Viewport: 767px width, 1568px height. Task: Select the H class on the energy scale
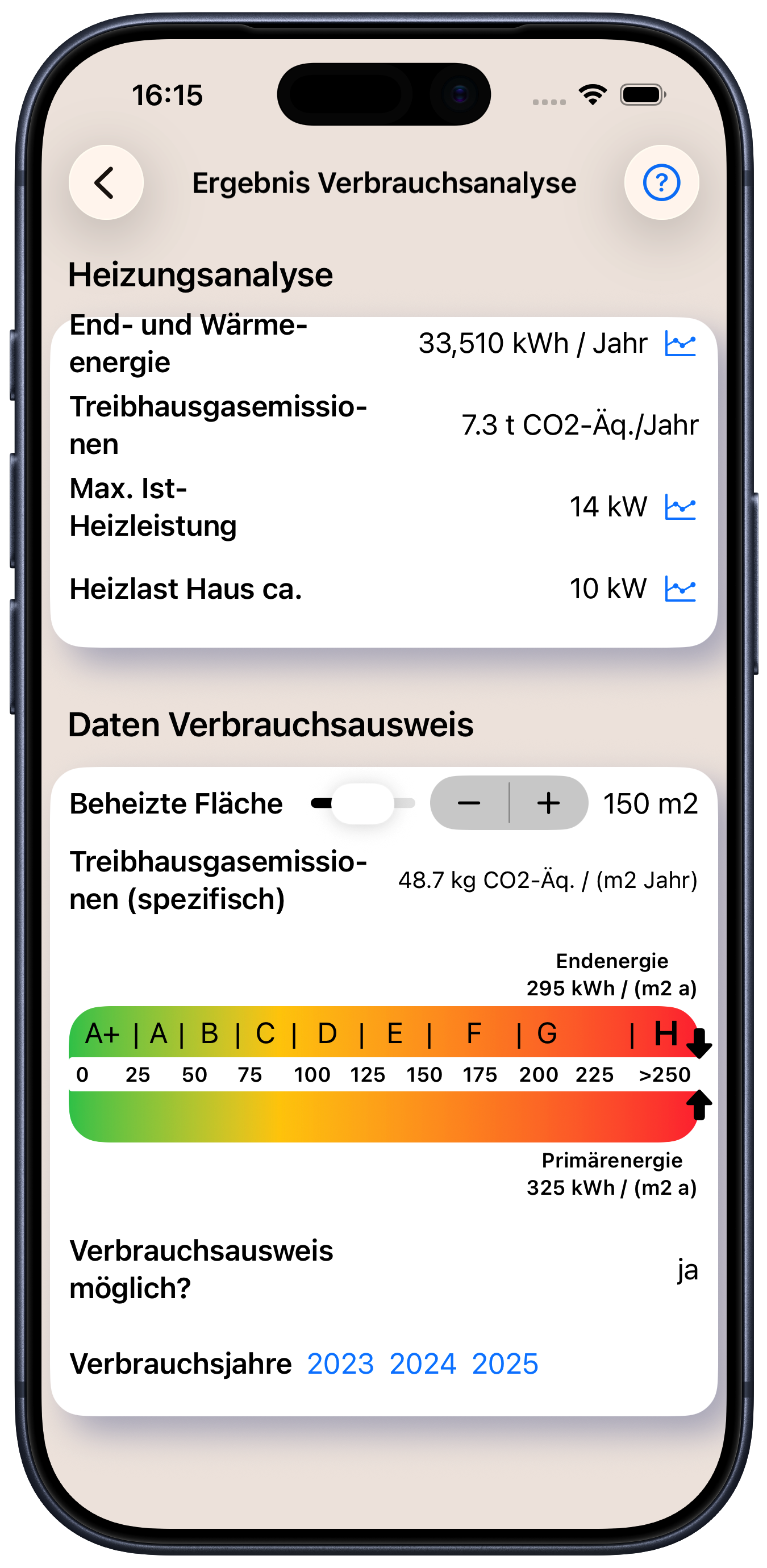click(x=666, y=1033)
